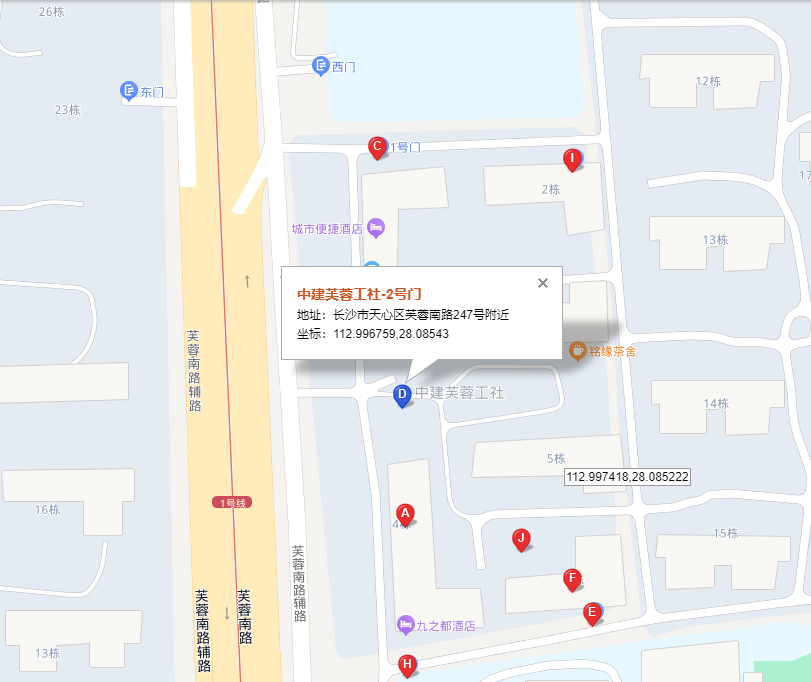Select red marker C near 1号门
811x682 pixels.
tap(377, 147)
